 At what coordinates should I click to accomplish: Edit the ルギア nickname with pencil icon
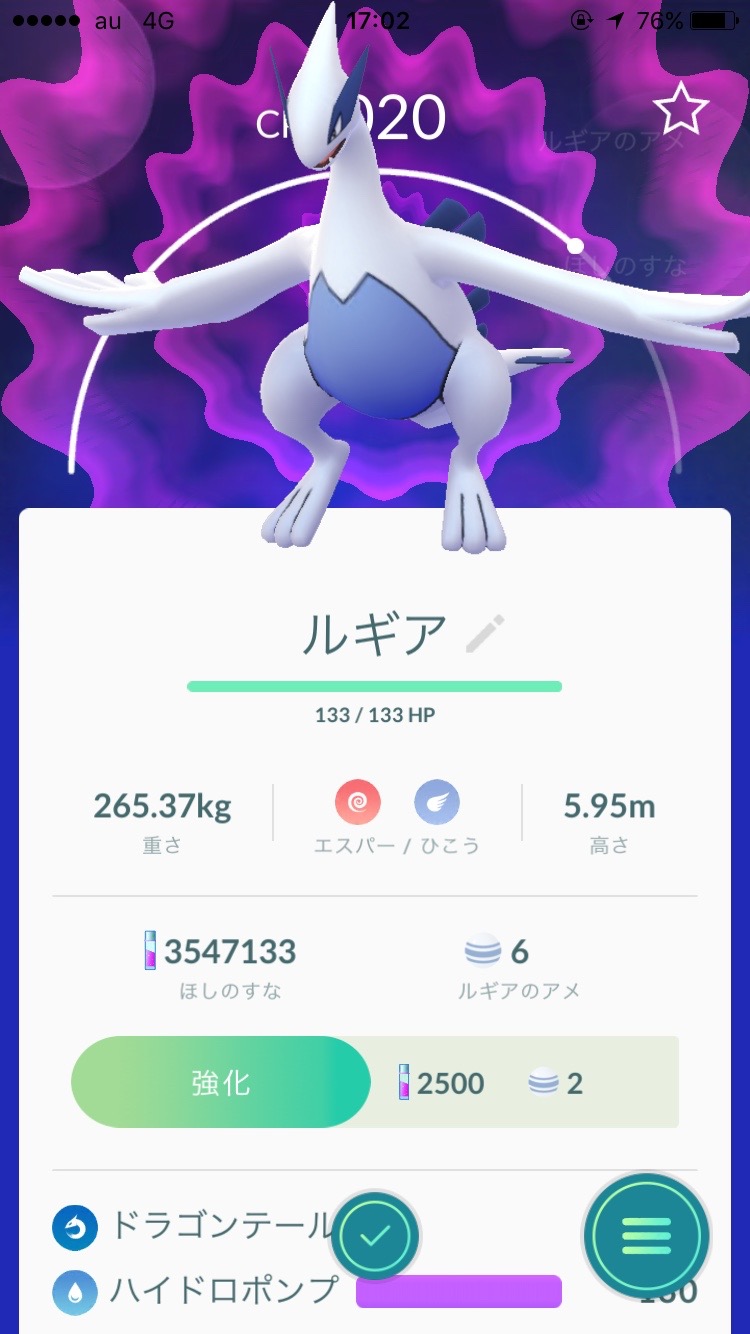point(486,634)
